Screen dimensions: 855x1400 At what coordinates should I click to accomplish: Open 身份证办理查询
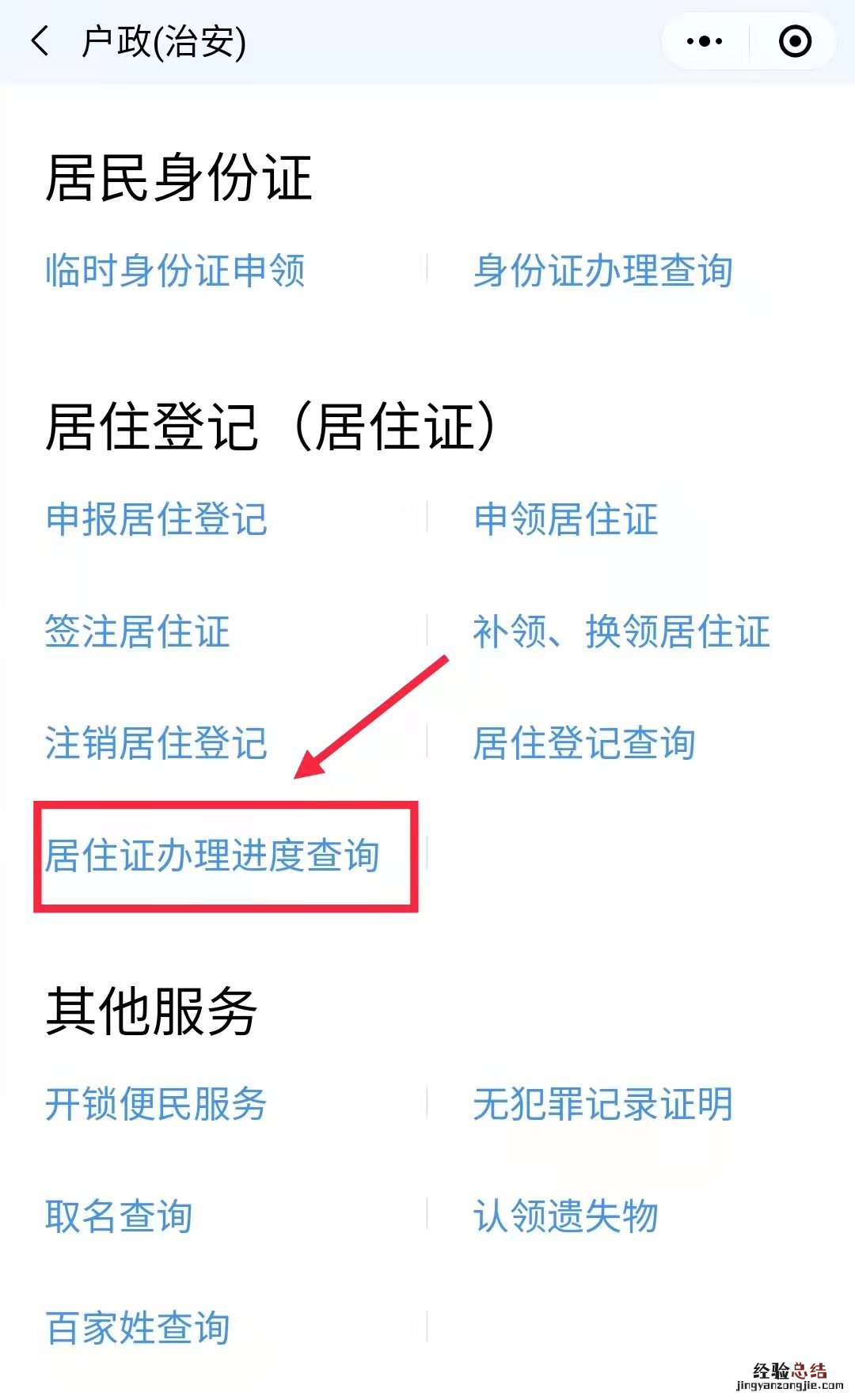[x=602, y=271]
